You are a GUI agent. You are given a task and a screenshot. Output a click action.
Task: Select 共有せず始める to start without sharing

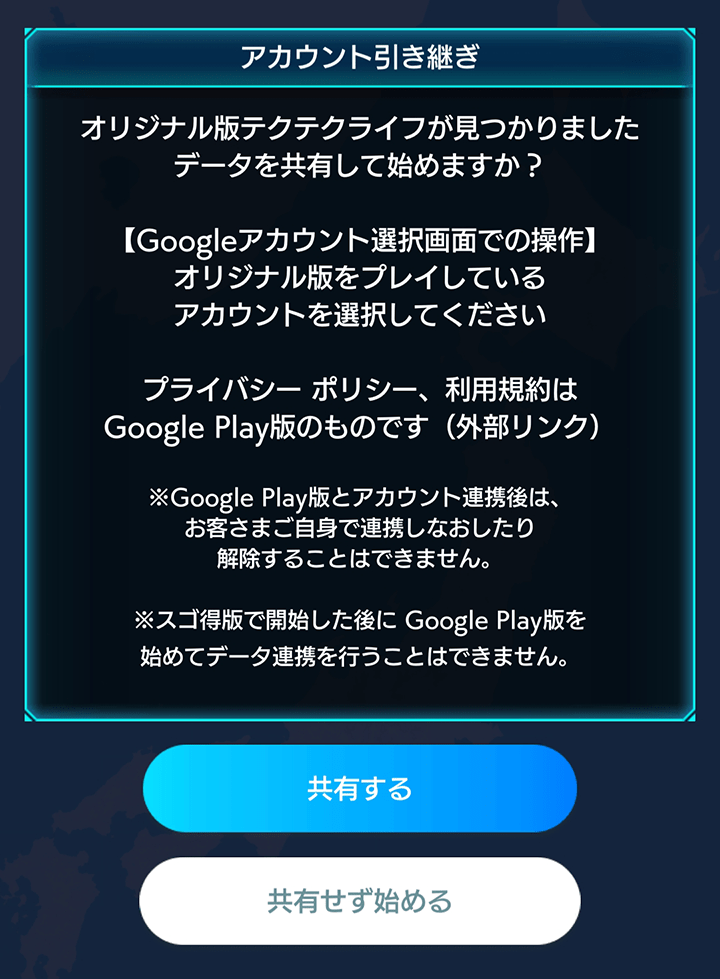(360, 901)
